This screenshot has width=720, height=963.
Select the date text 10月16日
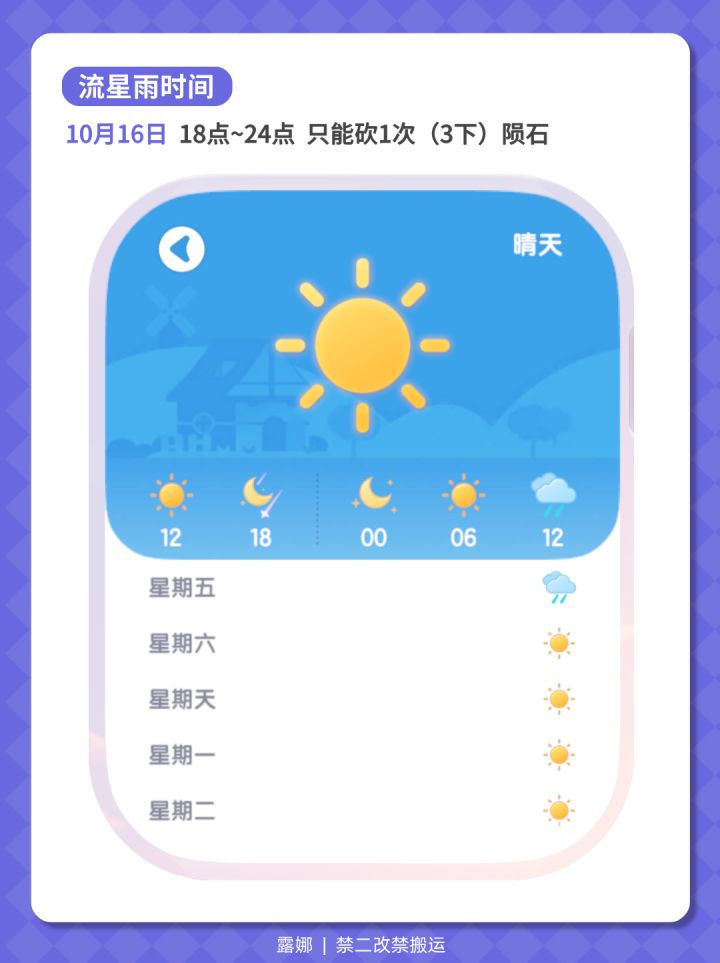point(110,130)
